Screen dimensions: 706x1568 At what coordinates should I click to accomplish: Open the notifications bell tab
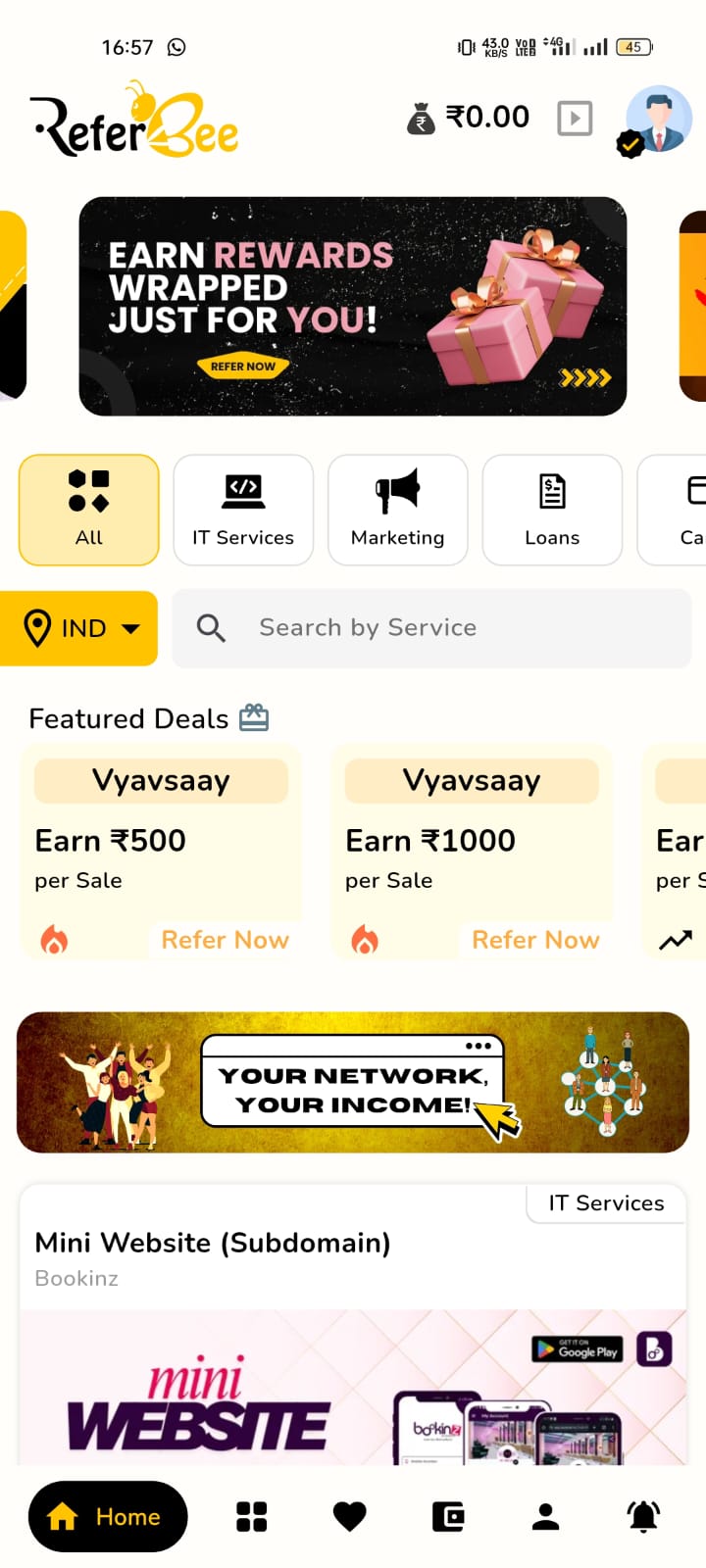644,1517
